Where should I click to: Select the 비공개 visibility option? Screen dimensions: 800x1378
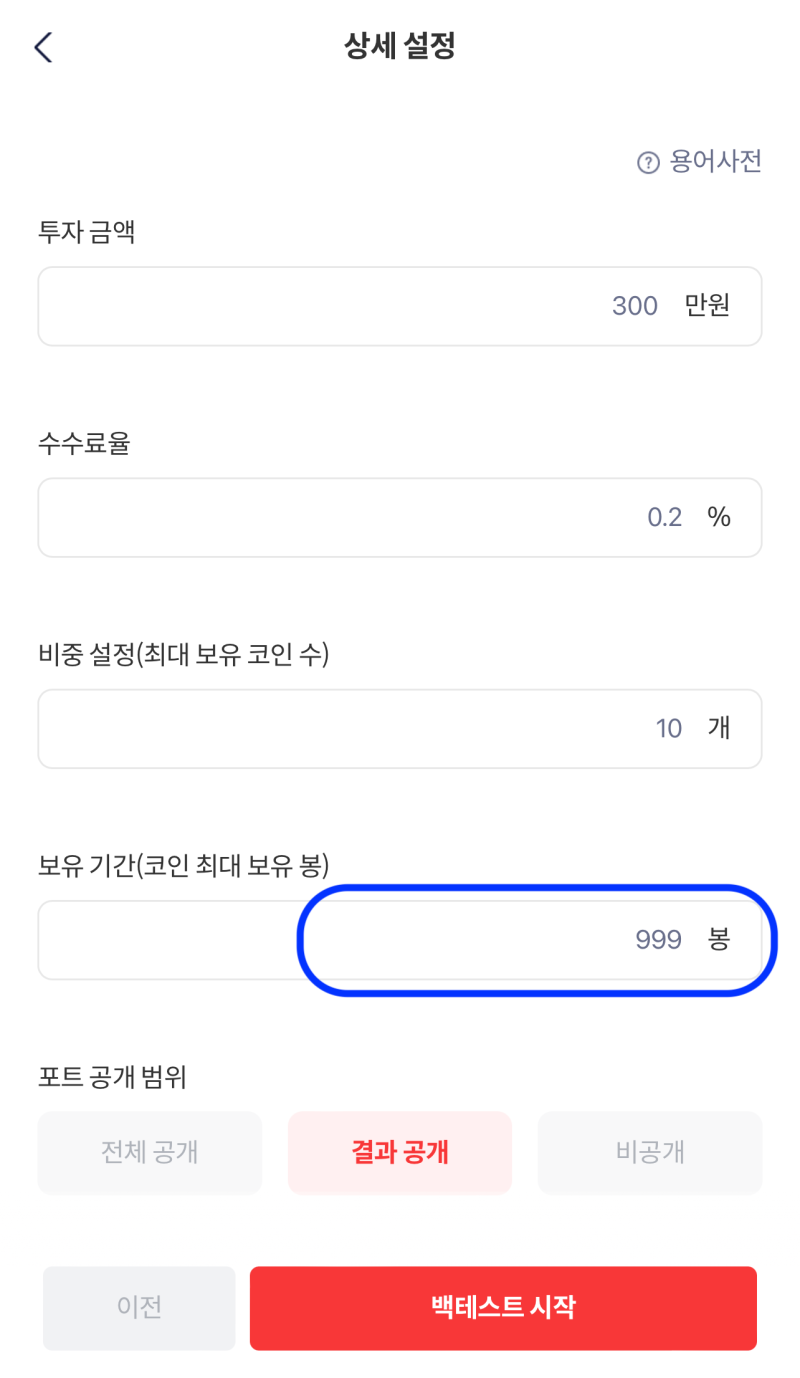click(649, 1152)
